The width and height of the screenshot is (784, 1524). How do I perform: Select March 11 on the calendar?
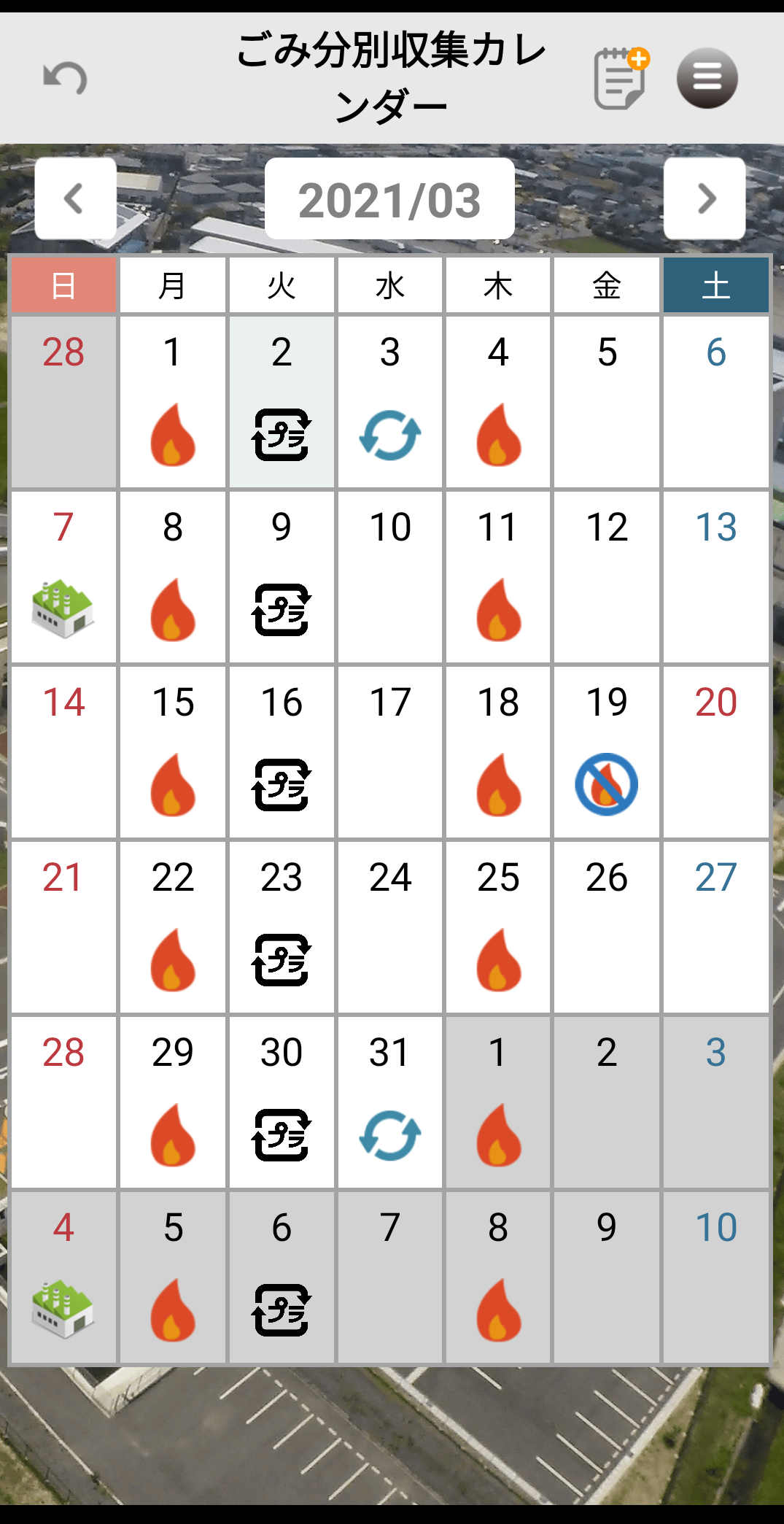(x=498, y=576)
